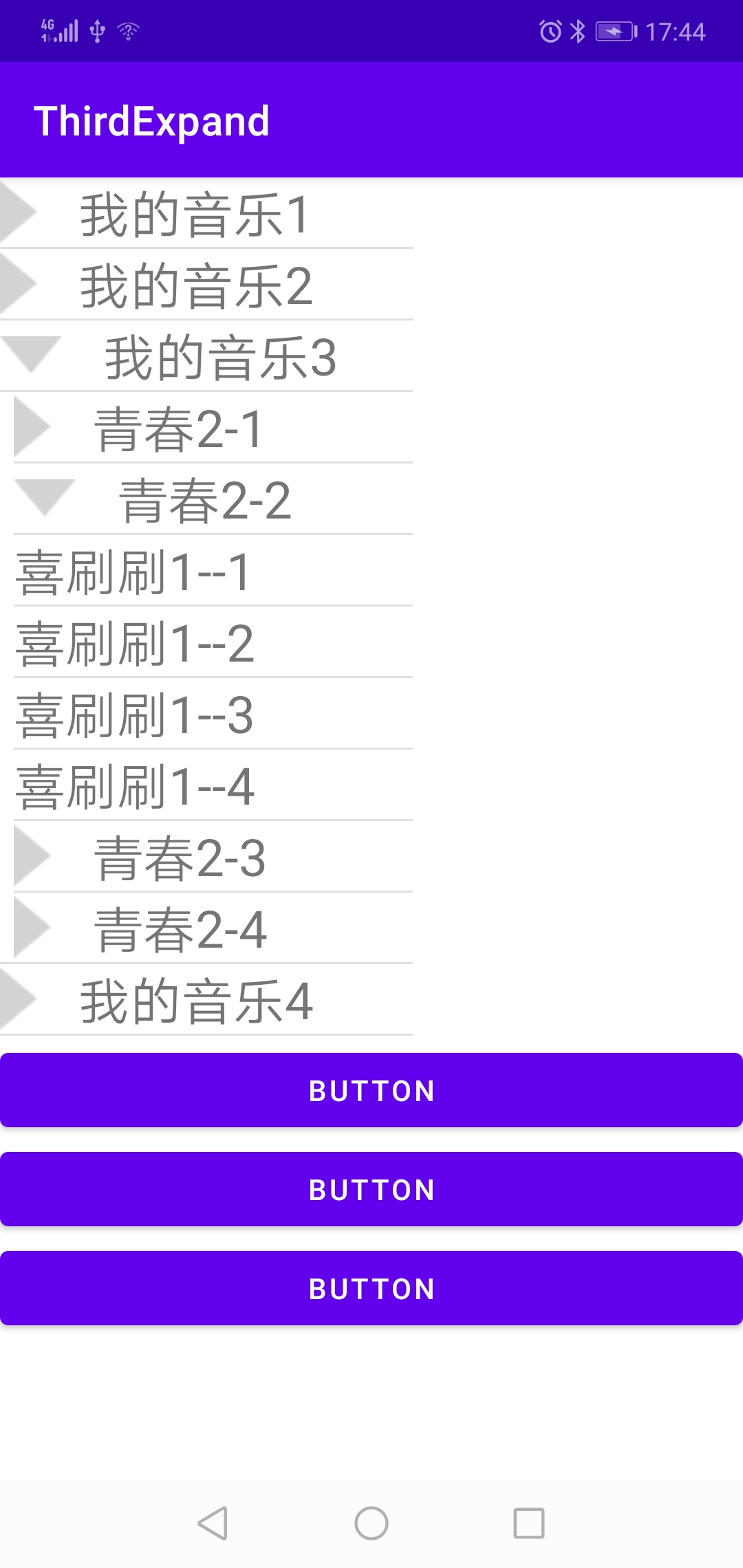Collapse the 我的音乐3 group
This screenshot has width=743, height=1568.
pos(206,356)
